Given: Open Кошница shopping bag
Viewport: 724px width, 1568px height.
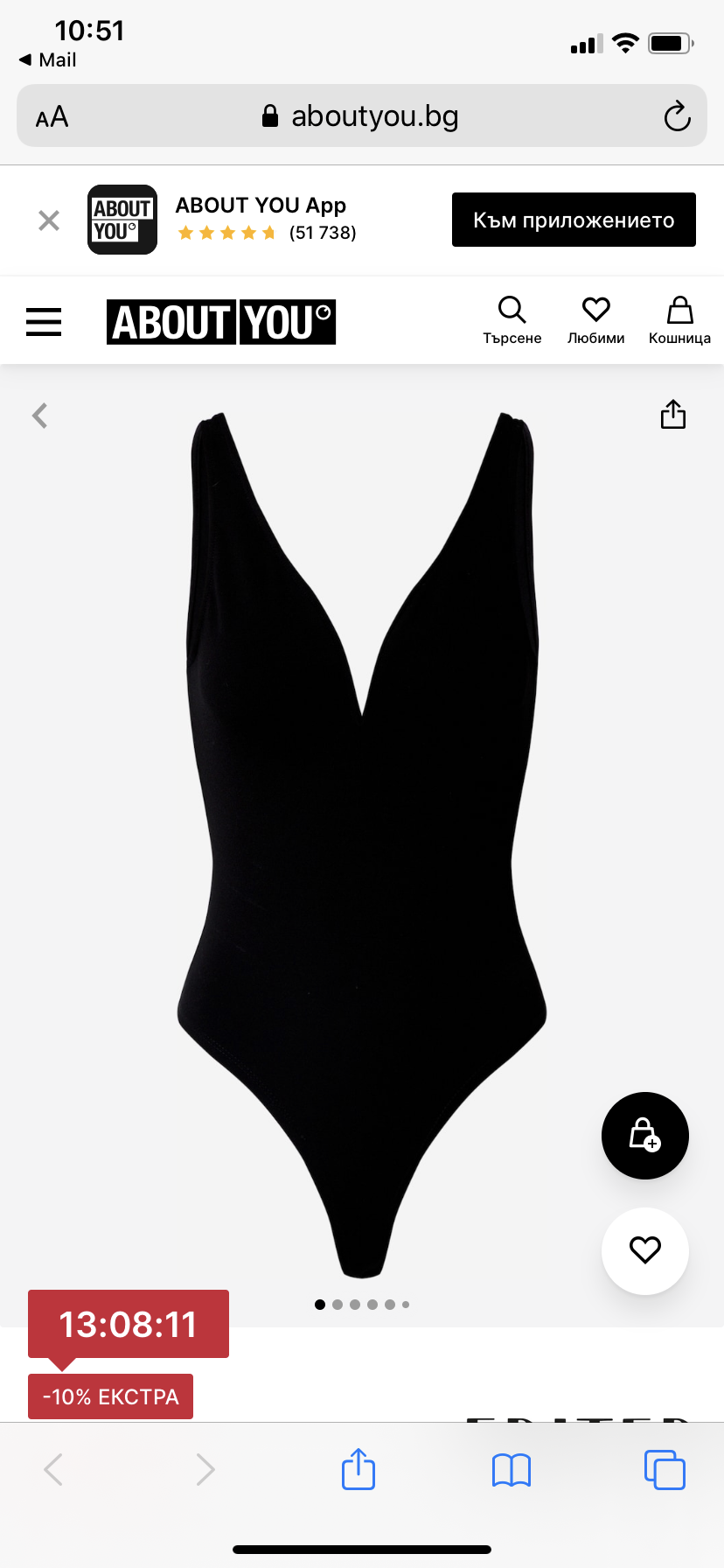Looking at the screenshot, I should [x=679, y=320].
